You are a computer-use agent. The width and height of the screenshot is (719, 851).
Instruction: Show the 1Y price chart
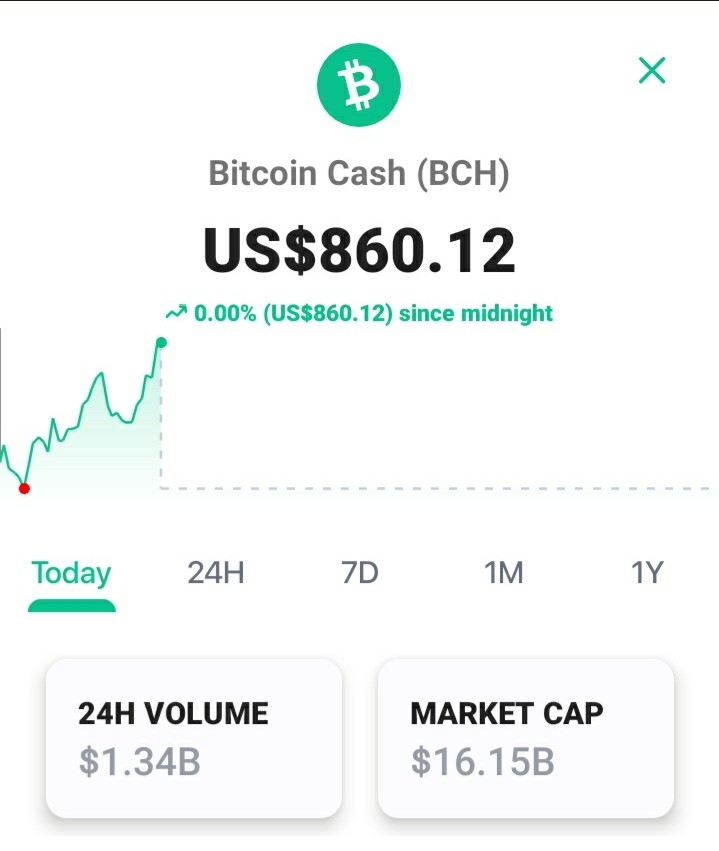[647, 573]
